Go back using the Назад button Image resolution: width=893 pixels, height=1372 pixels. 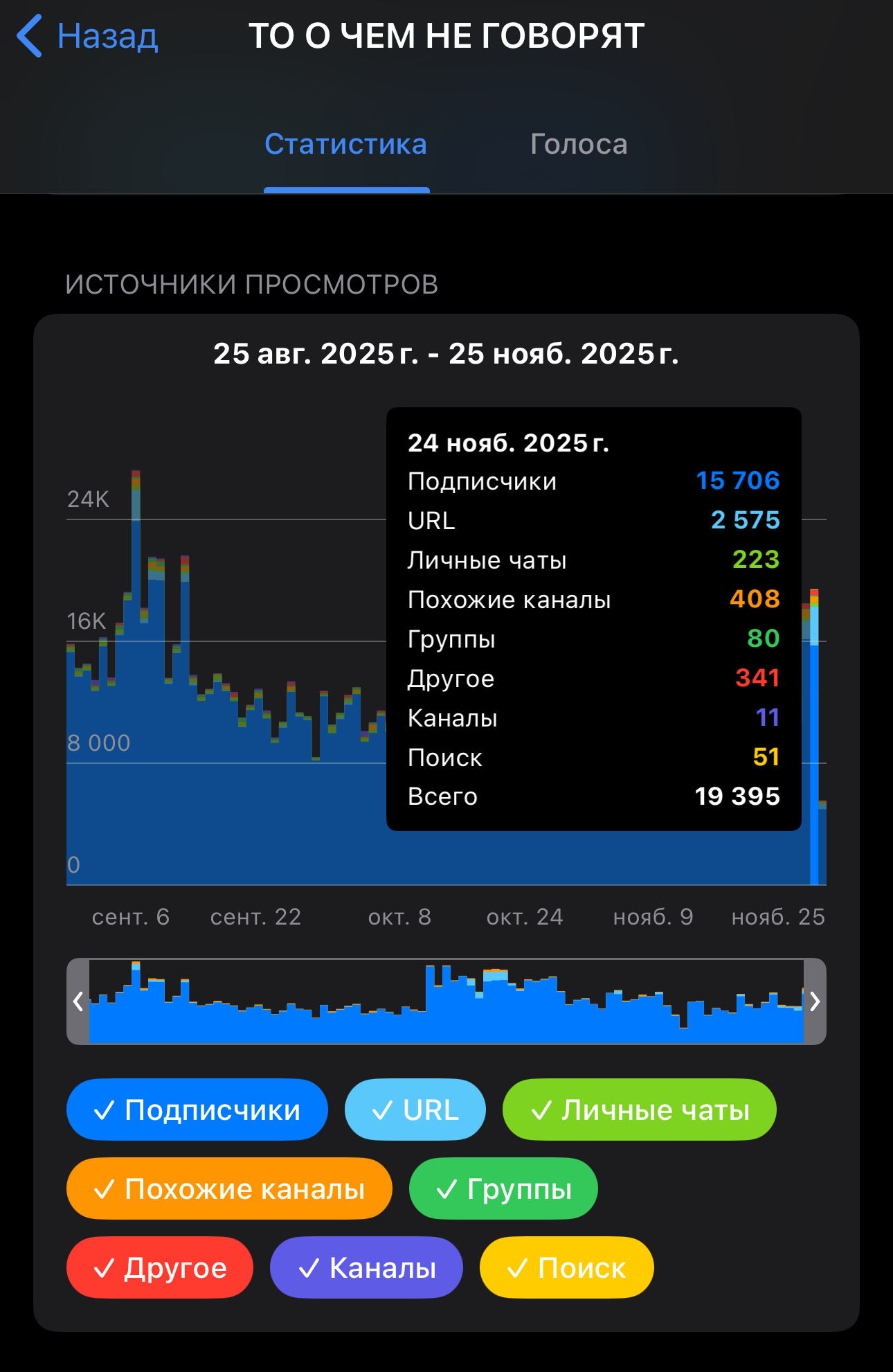88,36
